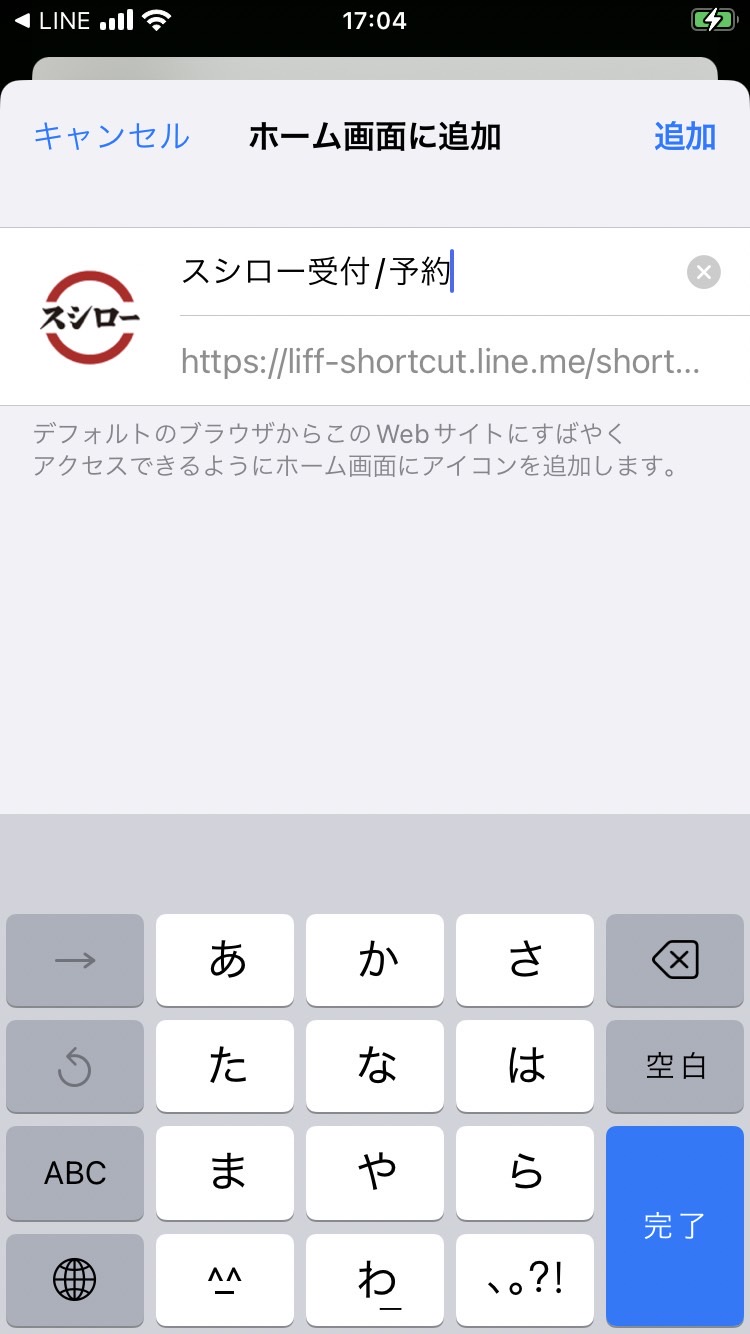Image resolution: width=750 pixels, height=1334 pixels.
Task: Tap the battery charging indicator
Action: tap(712, 18)
